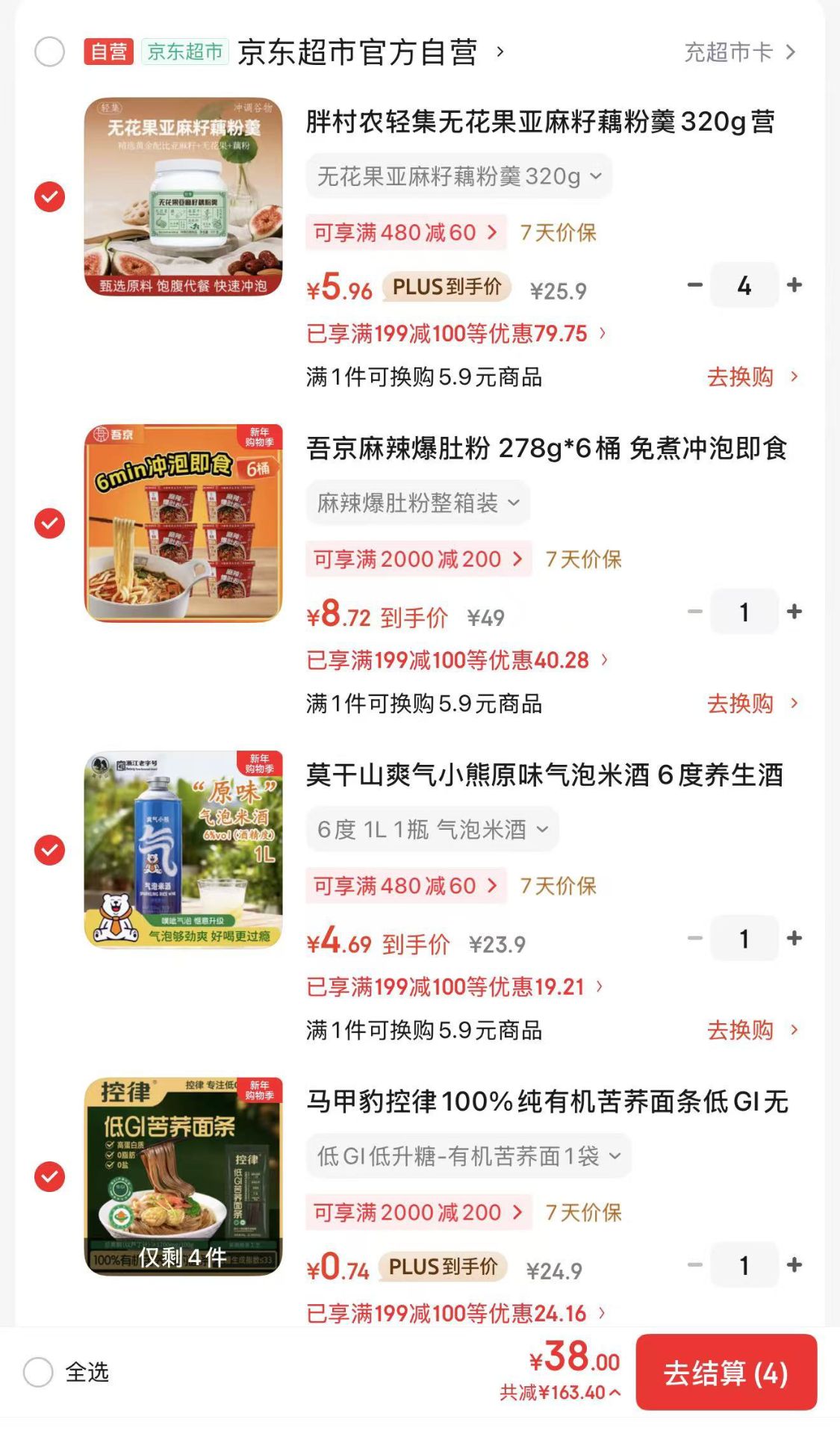The image size is (840, 1434).
Task: Open the 无花果亚麻籽藕粉羹 320g spec dropdown
Action: pyautogui.click(x=458, y=176)
